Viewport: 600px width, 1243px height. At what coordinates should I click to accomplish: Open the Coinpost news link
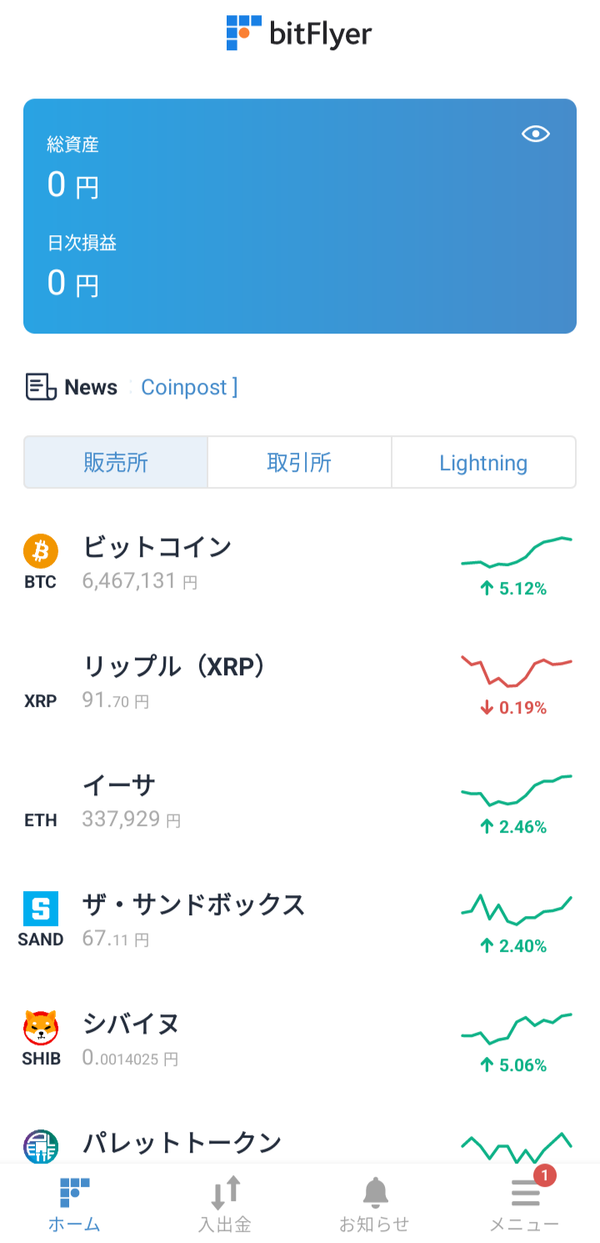(x=189, y=387)
